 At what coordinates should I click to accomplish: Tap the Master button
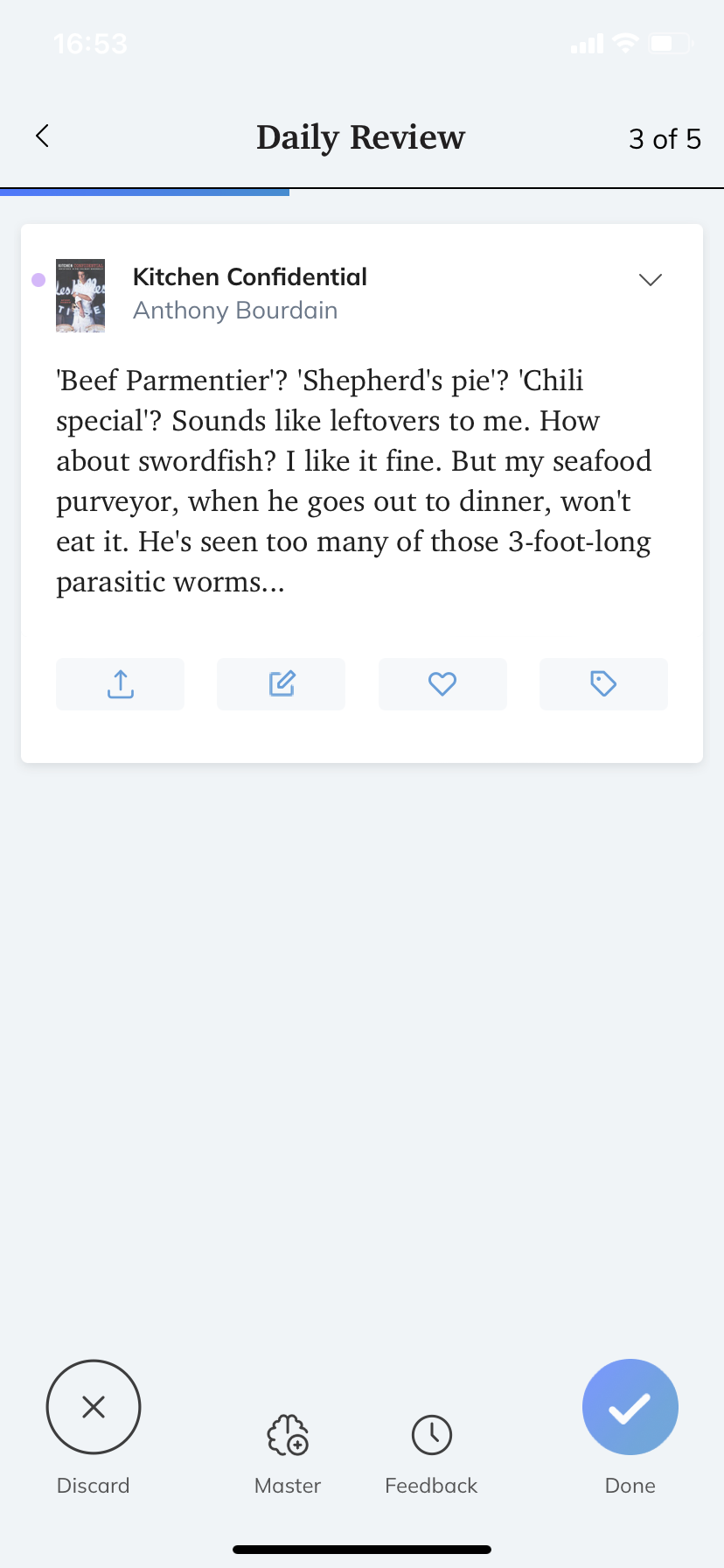tap(288, 1435)
